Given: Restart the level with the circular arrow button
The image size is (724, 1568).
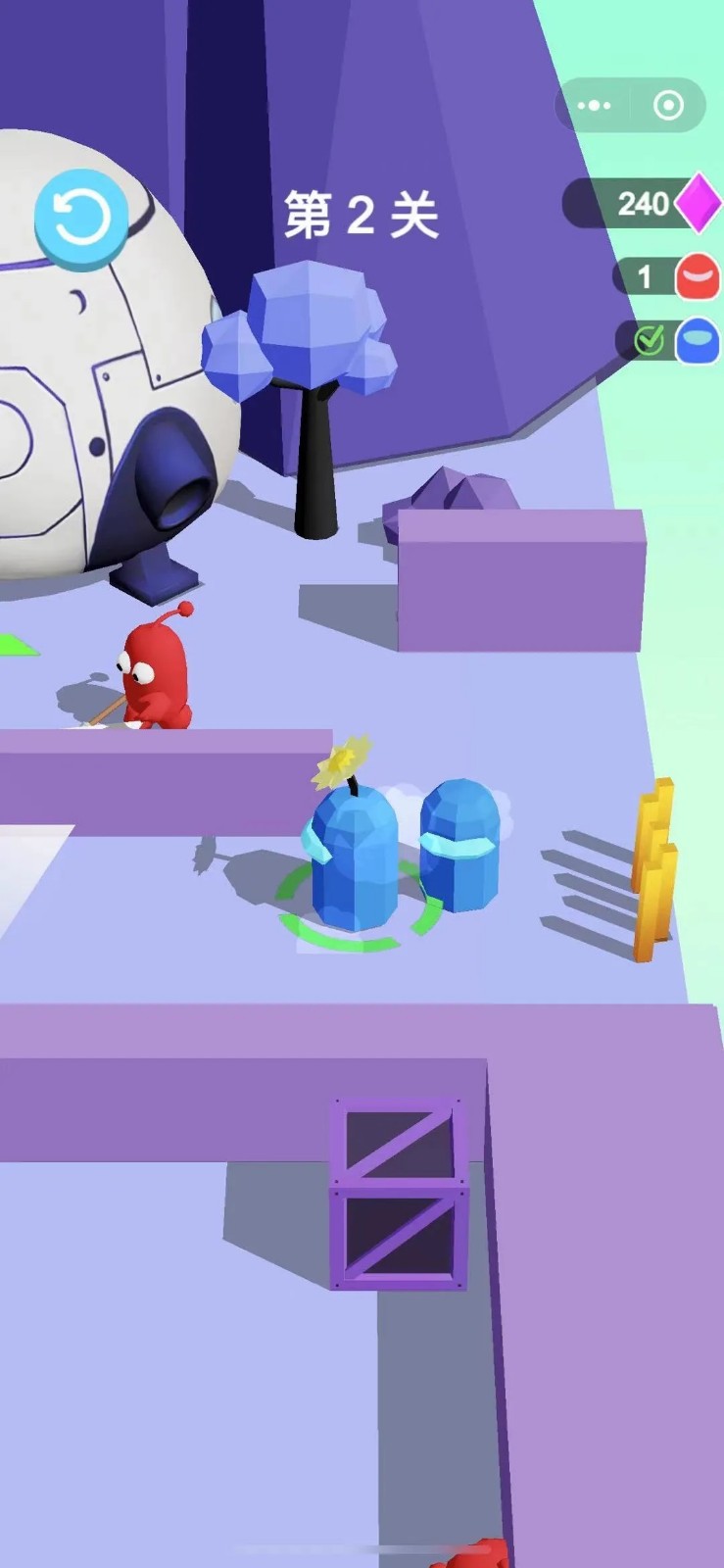Looking at the screenshot, I should [x=80, y=219].
